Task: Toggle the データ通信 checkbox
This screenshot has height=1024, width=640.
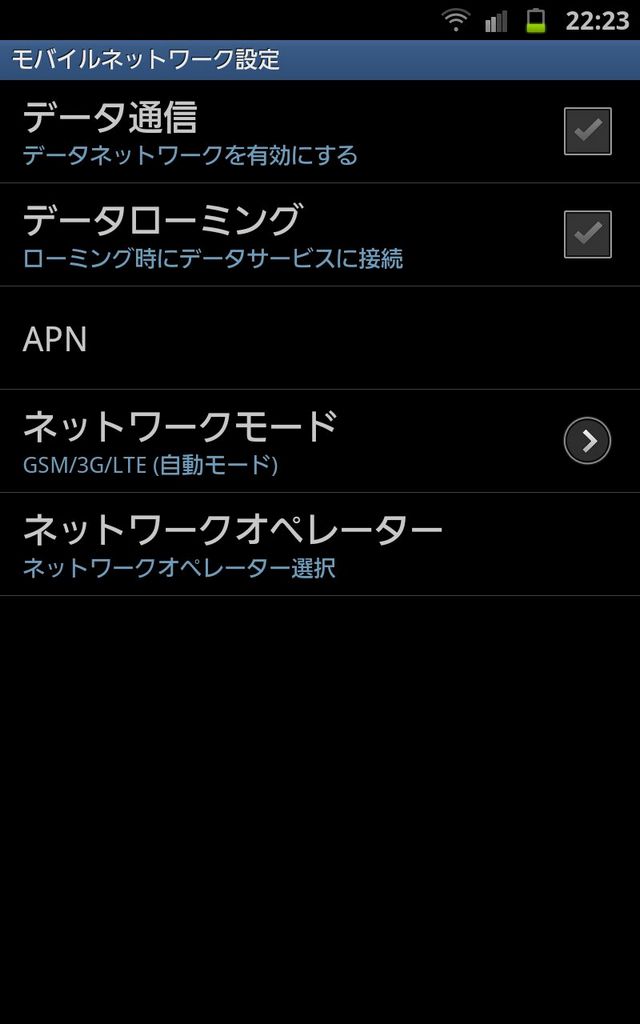Action: click(587, 131)
